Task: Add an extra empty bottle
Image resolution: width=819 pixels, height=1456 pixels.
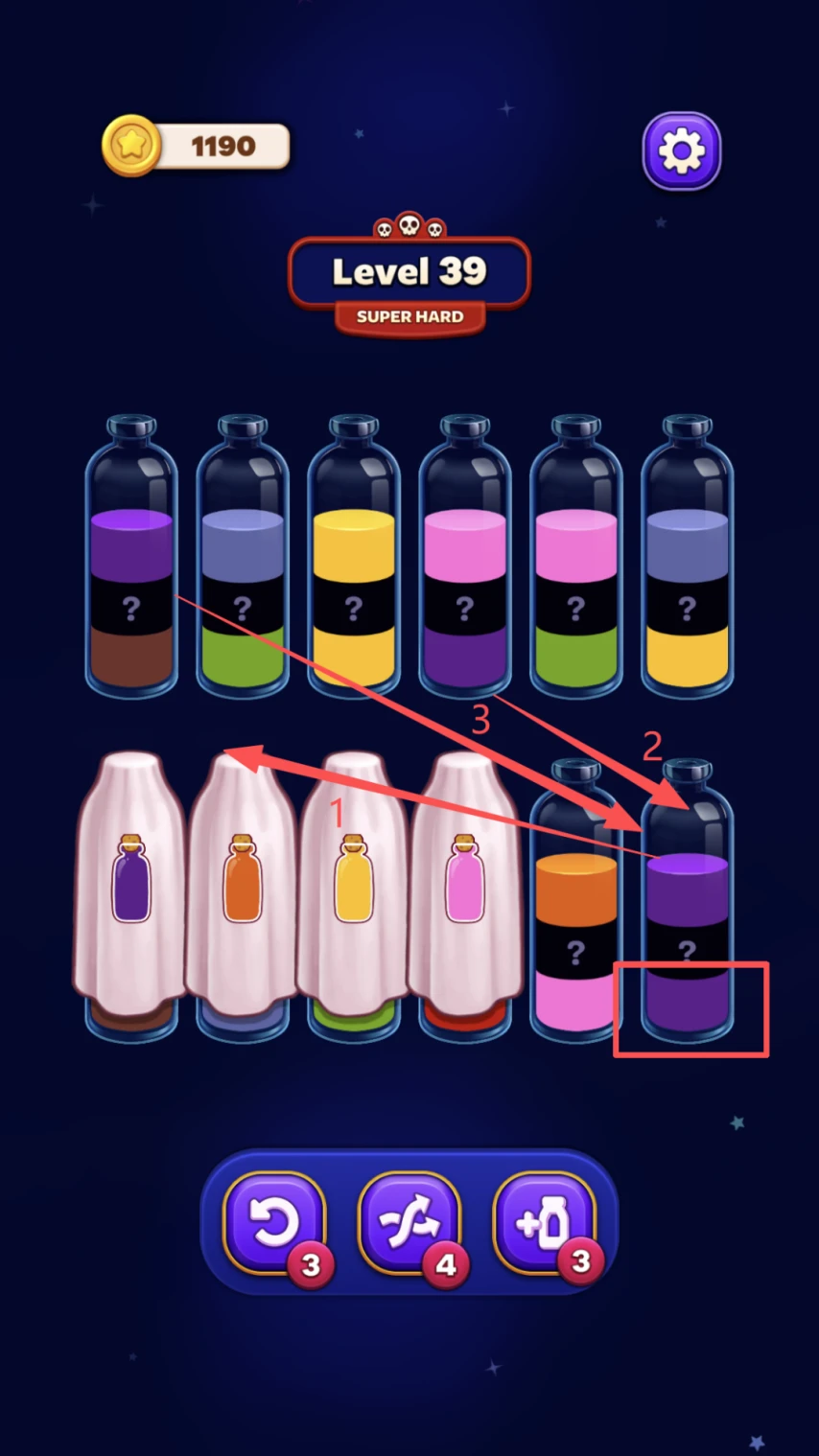Action: 545,1223
